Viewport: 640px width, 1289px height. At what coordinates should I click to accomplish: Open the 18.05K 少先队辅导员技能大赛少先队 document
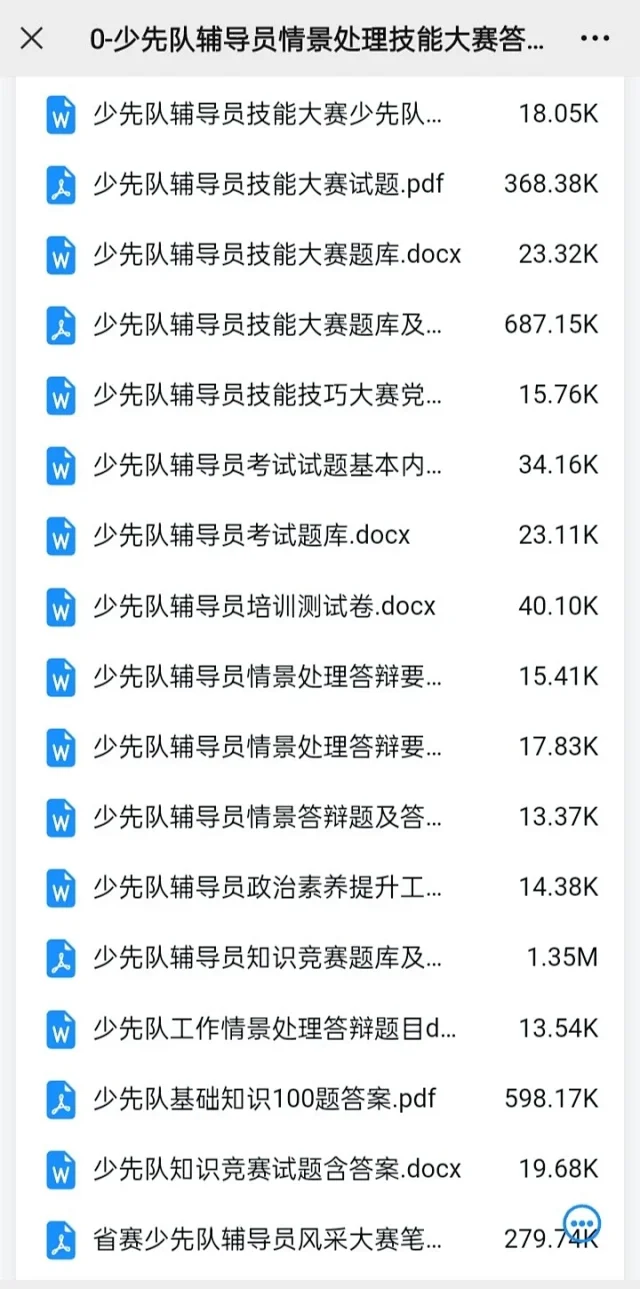320,114
